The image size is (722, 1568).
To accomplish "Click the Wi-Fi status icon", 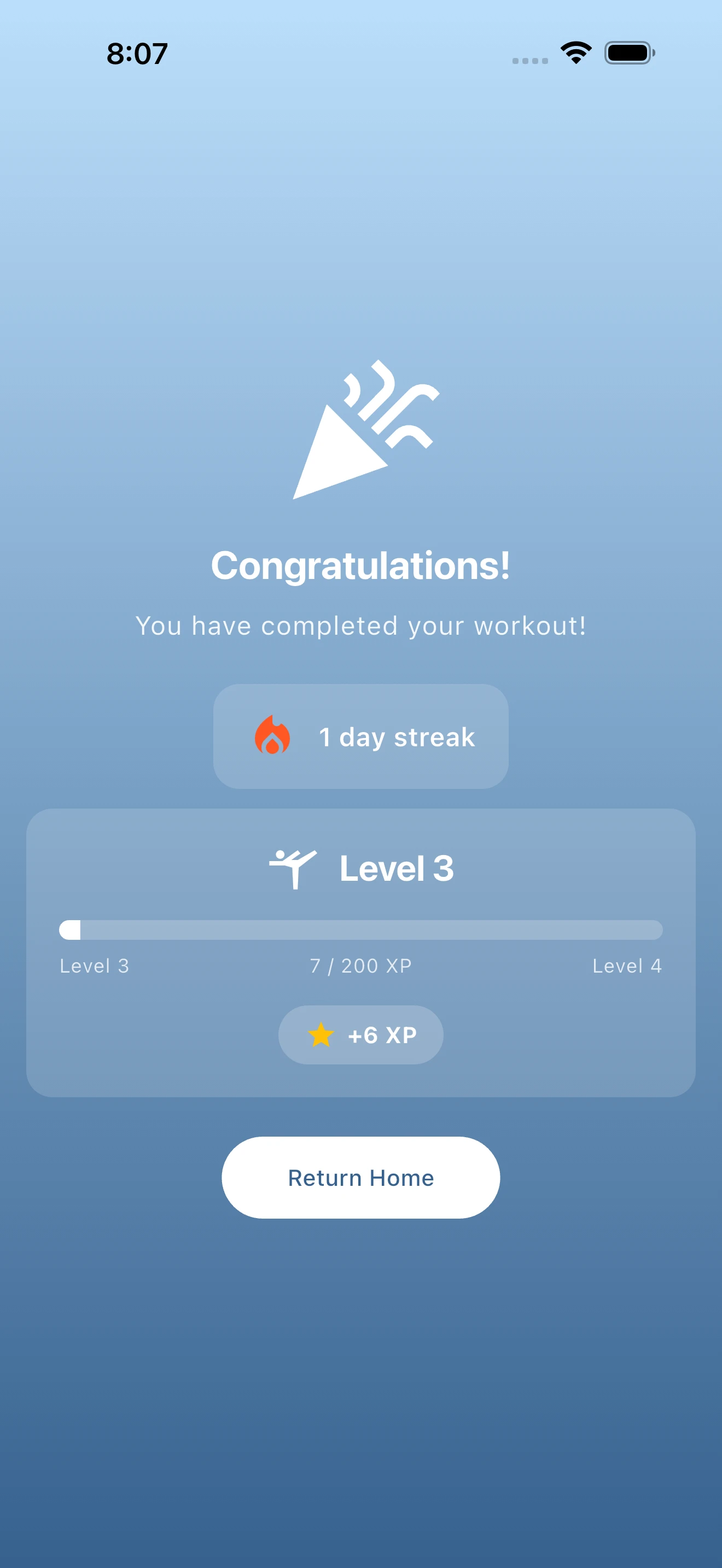I will click(575, 53).
